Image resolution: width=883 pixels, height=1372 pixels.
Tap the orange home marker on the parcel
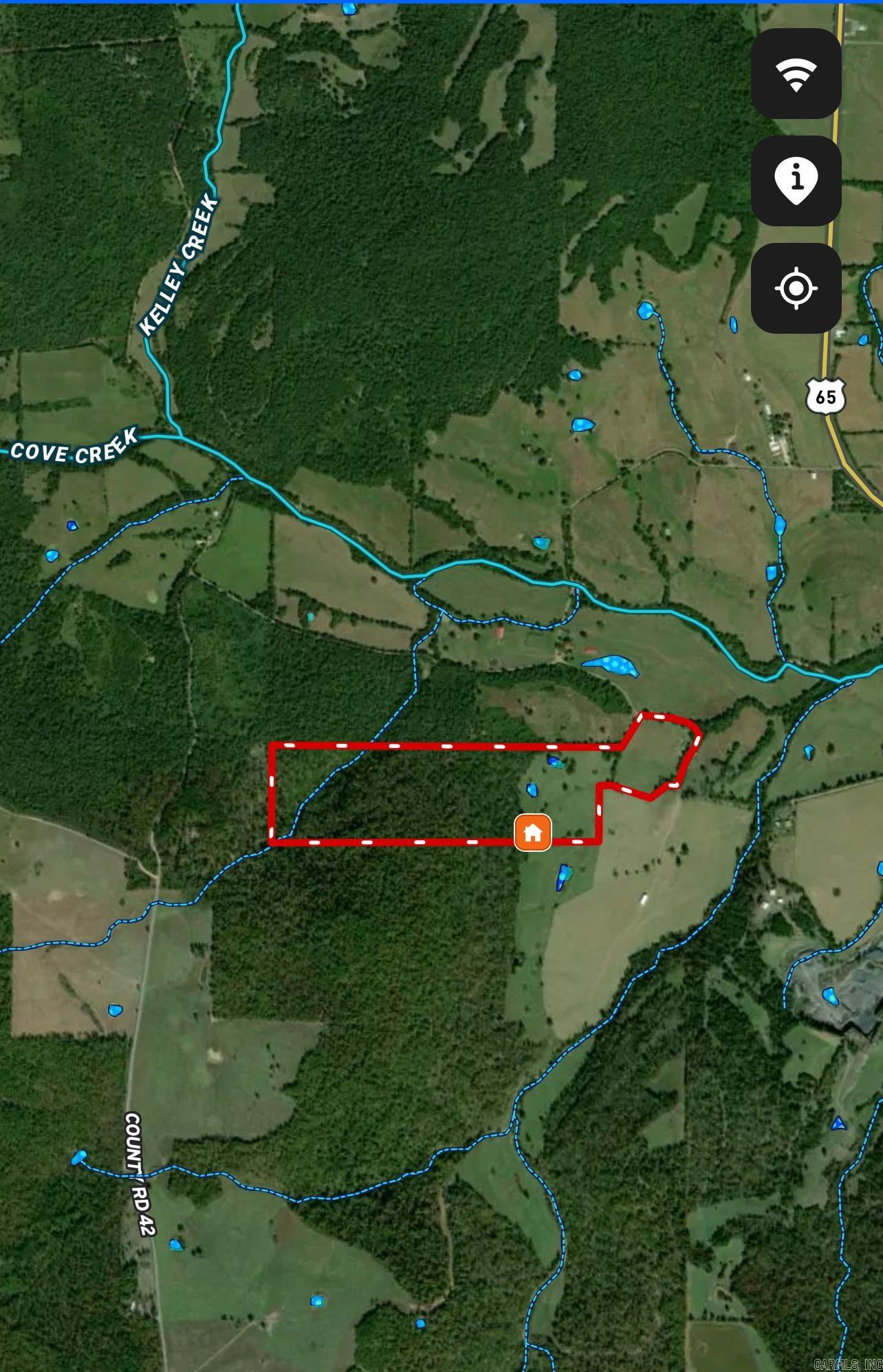click(x=533, y=833)
